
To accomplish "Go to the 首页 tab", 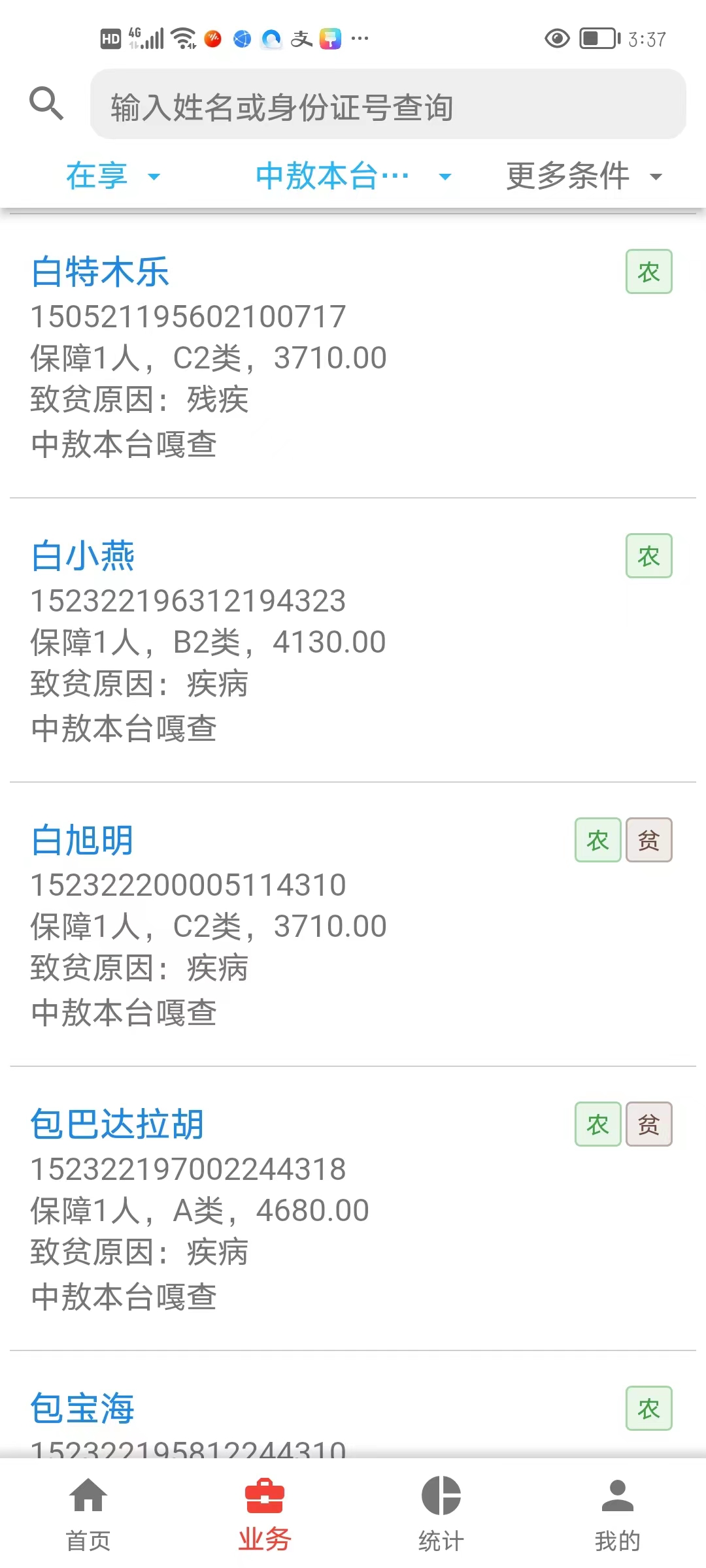I will pos(88,1513).
